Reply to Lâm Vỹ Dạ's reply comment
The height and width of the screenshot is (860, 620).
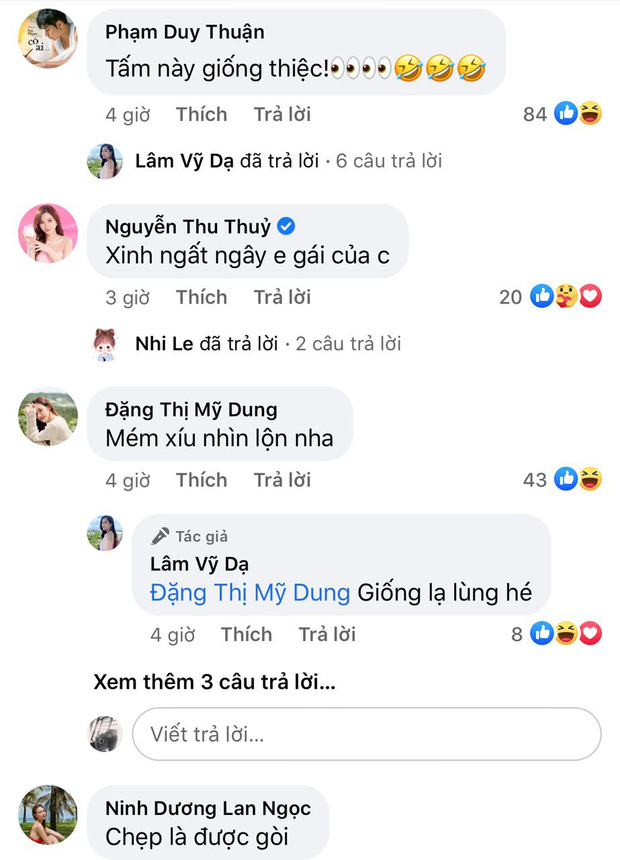click(x=327, y=634)
